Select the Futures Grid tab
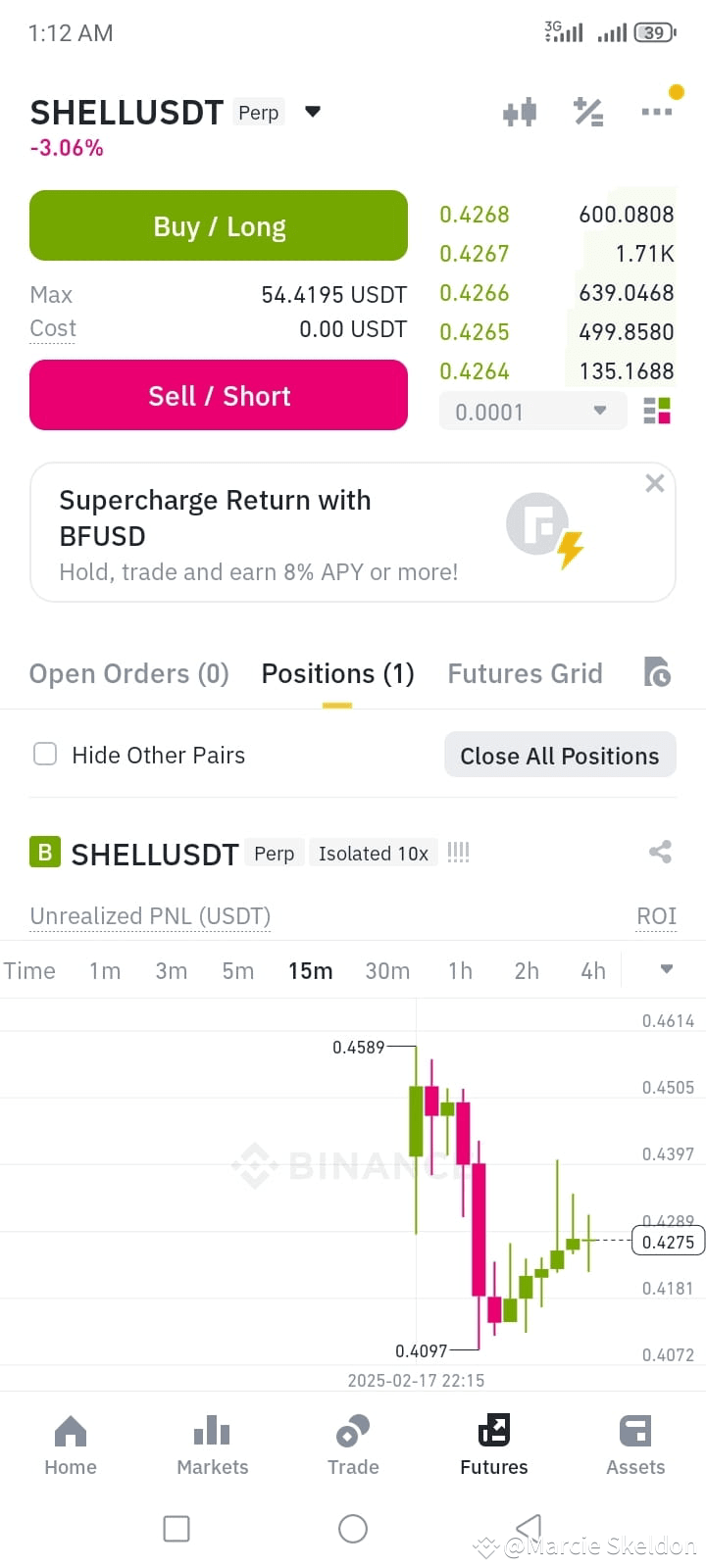This screenshot has width=706, height=1568. click(526, 673)
